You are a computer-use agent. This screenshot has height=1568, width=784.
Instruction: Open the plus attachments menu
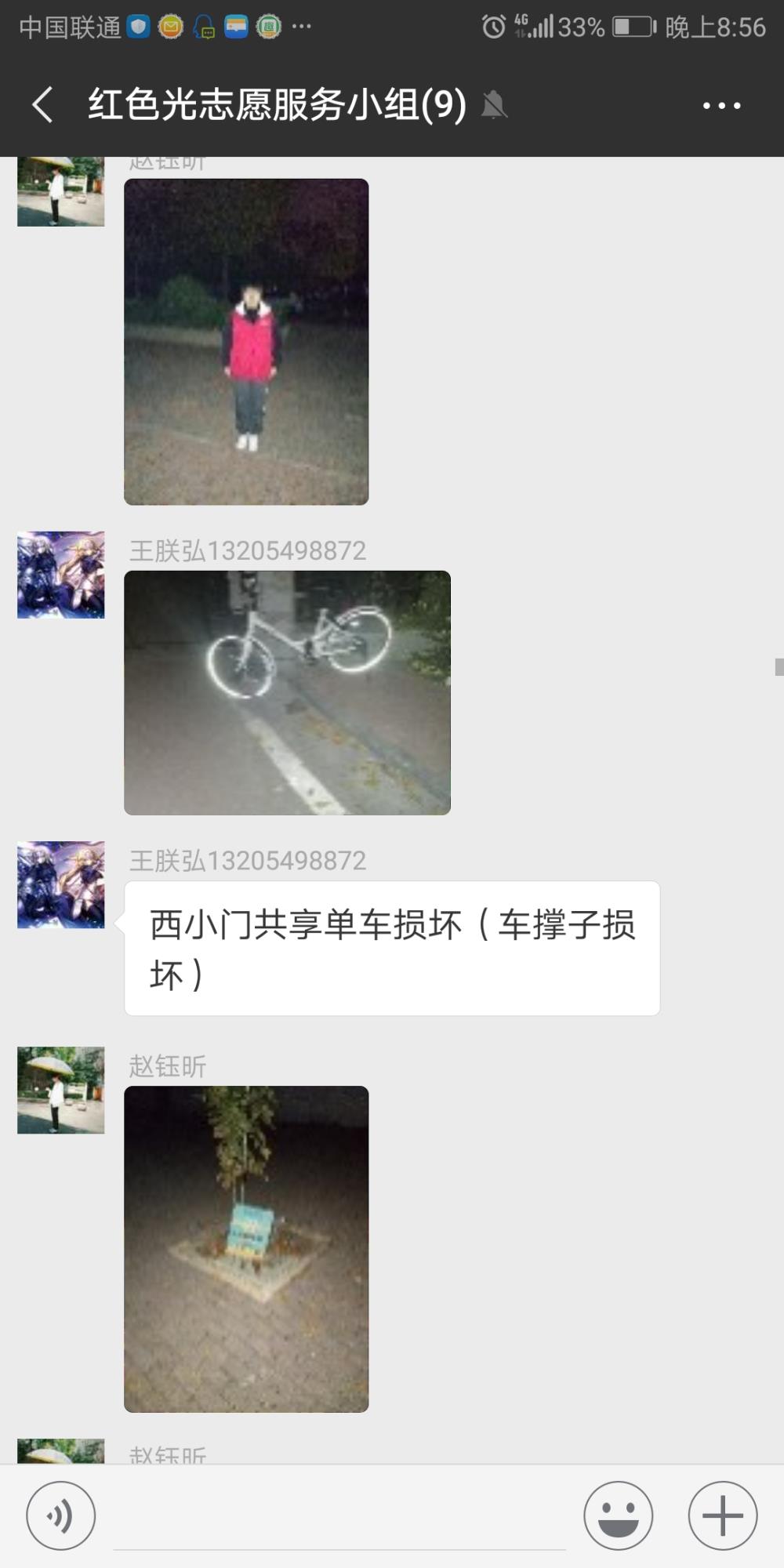pyautogui.click(x=723, y=1515)
